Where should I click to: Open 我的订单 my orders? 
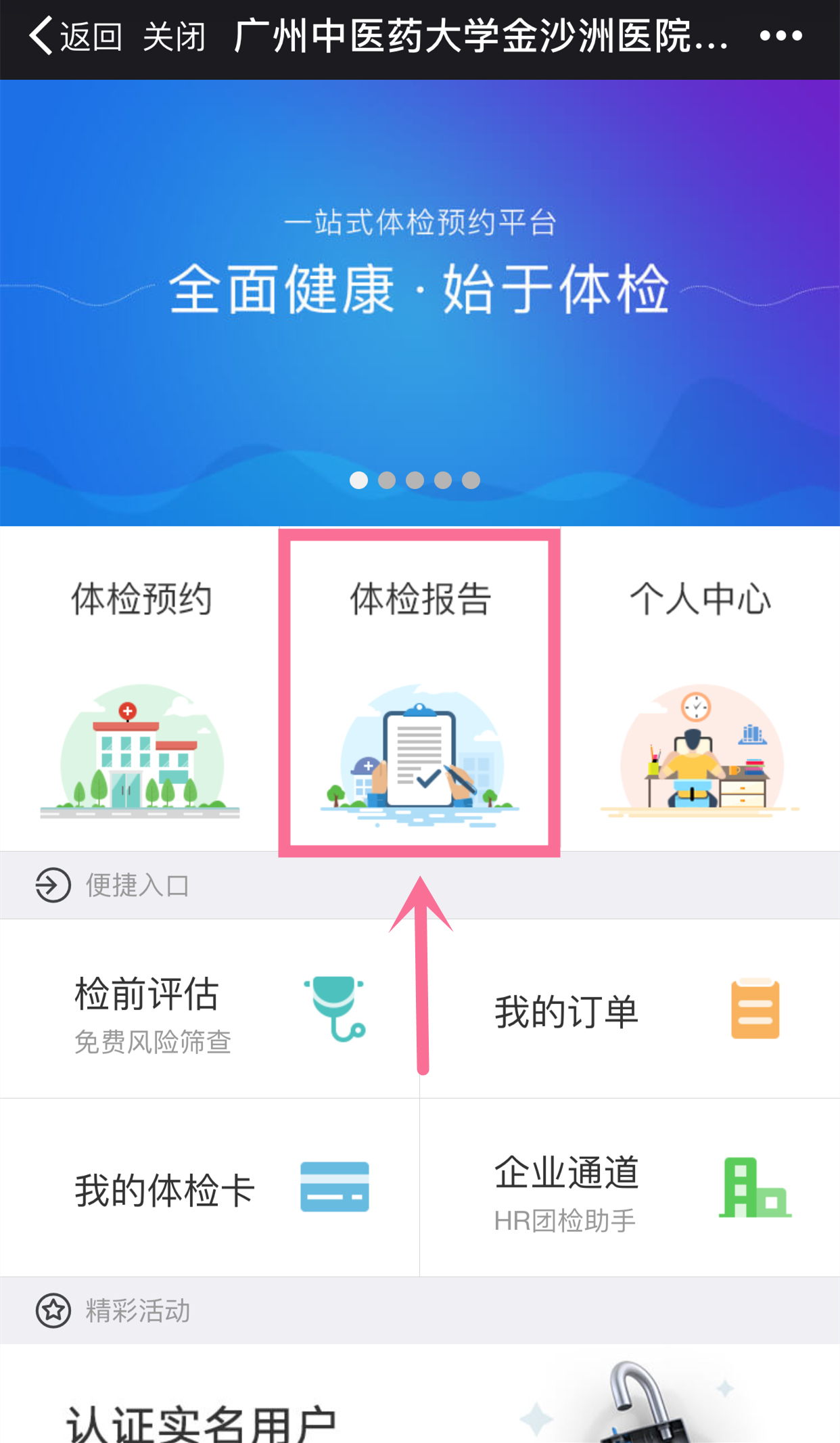pyautogui.click(x=629, y=1011)
